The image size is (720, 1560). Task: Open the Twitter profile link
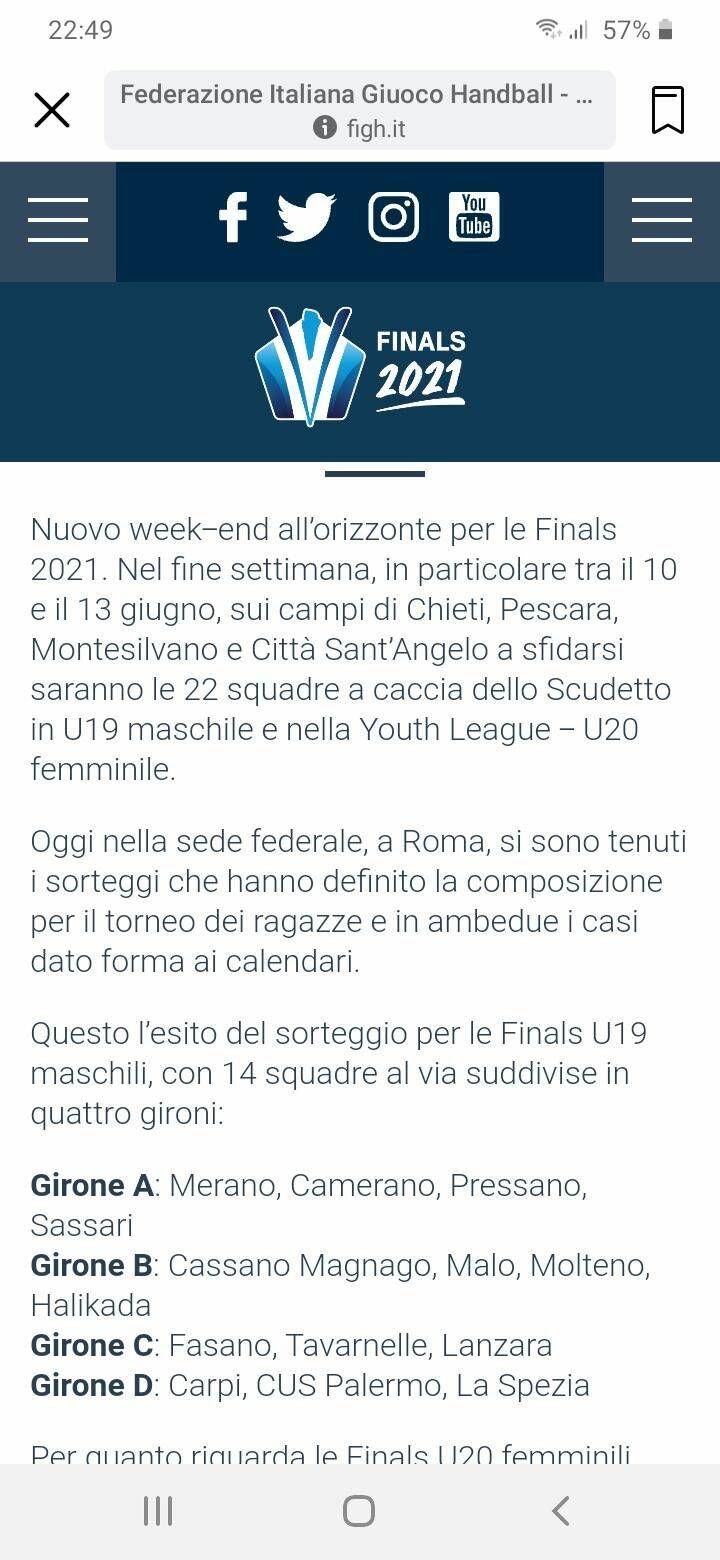306,217
